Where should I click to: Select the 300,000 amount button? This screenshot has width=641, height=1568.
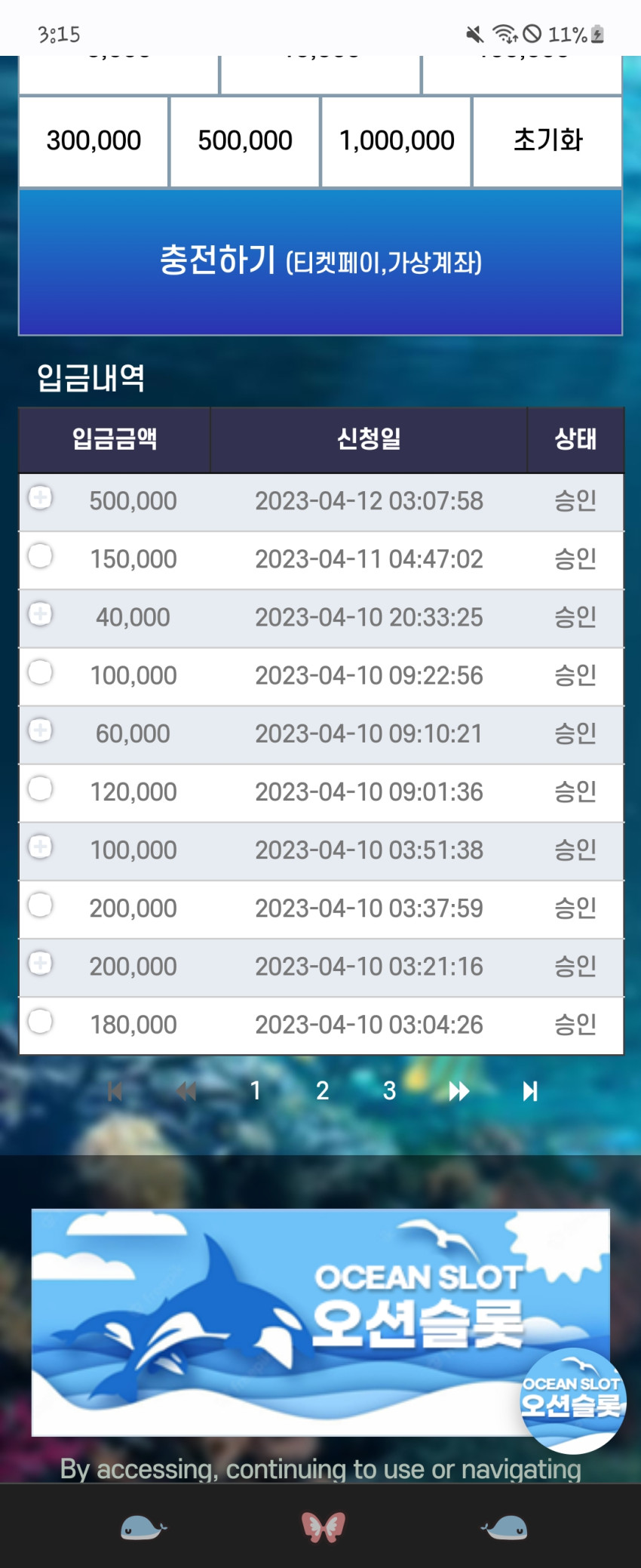pyautogui.click(x=94, y=141)
